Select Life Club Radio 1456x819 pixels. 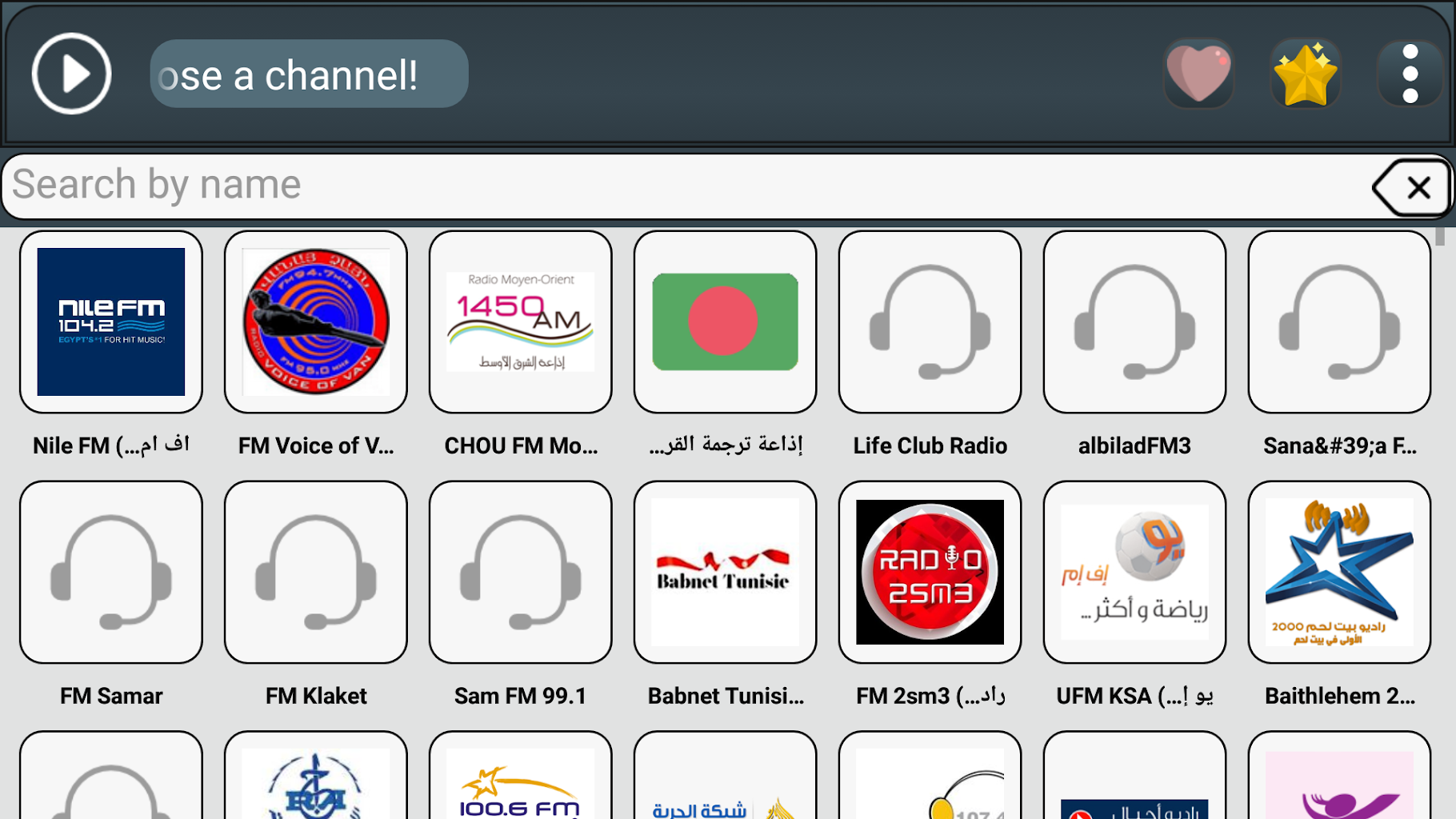point(930,322)
